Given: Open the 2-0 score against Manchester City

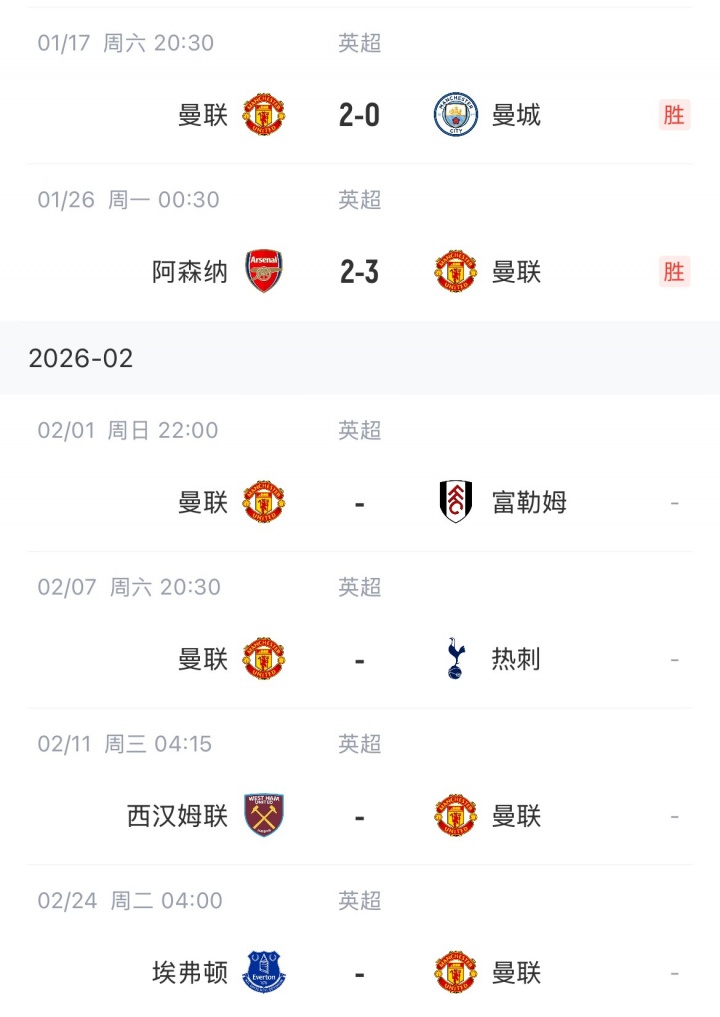Looking at the screenshot, I should (358, 114).
